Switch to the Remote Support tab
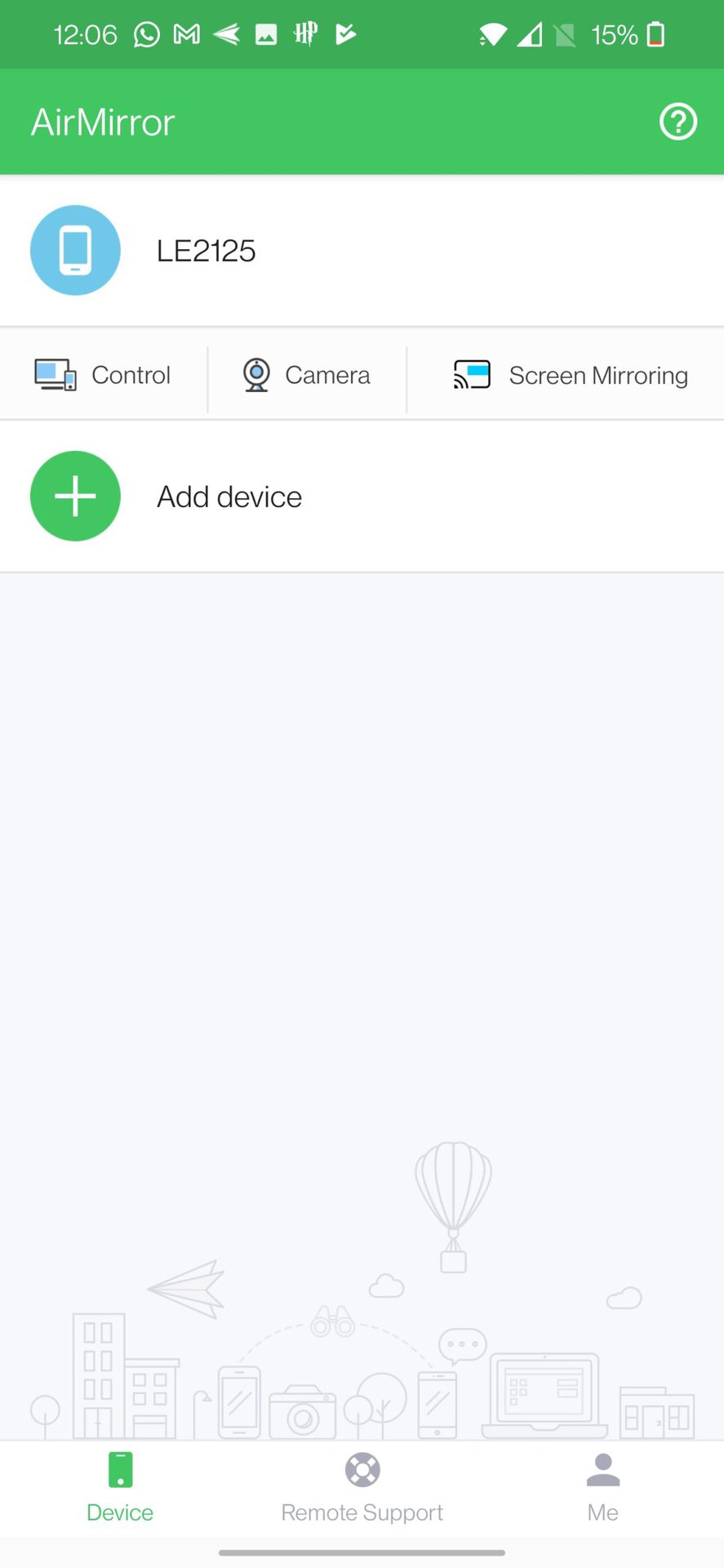 click(362, 1489)
